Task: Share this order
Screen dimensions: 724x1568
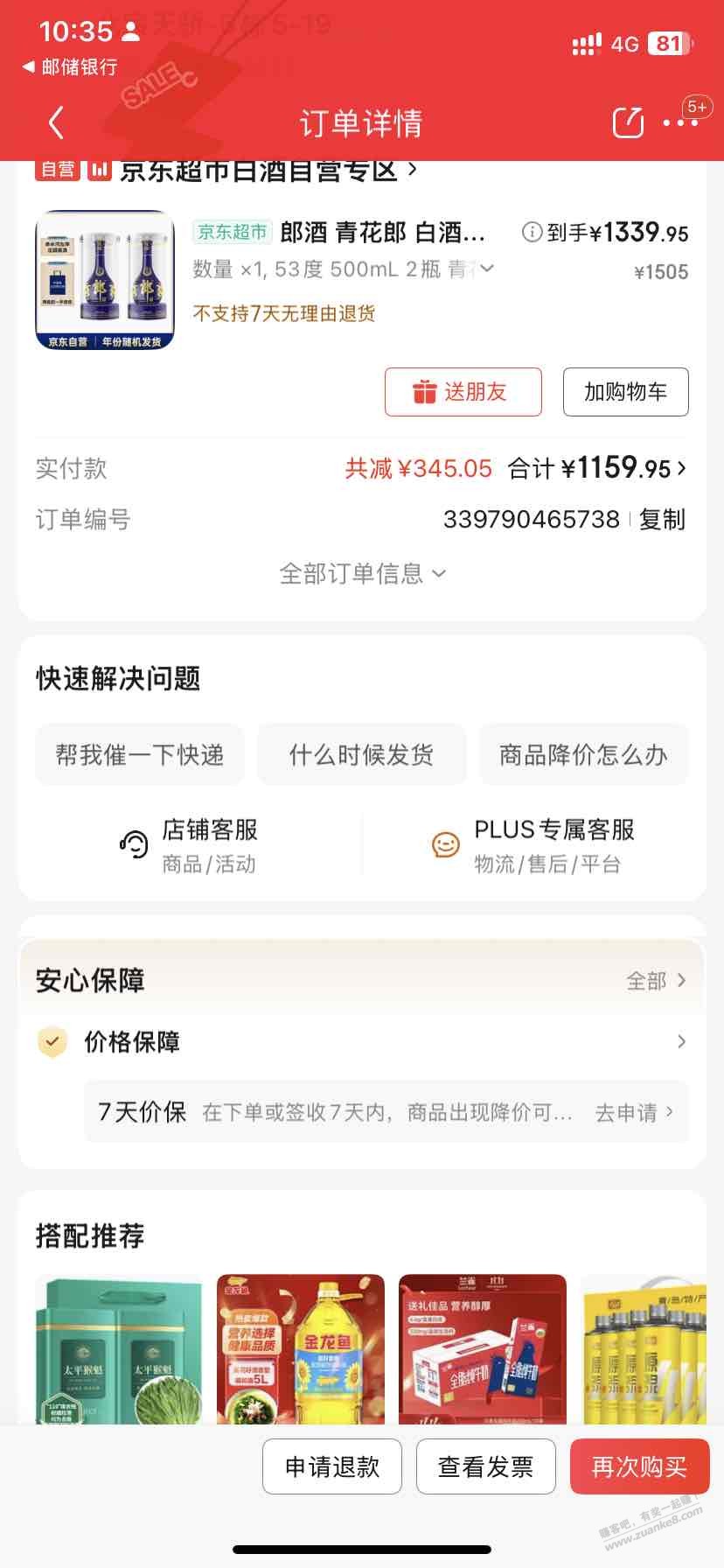Action: click(x=628, y=122)
